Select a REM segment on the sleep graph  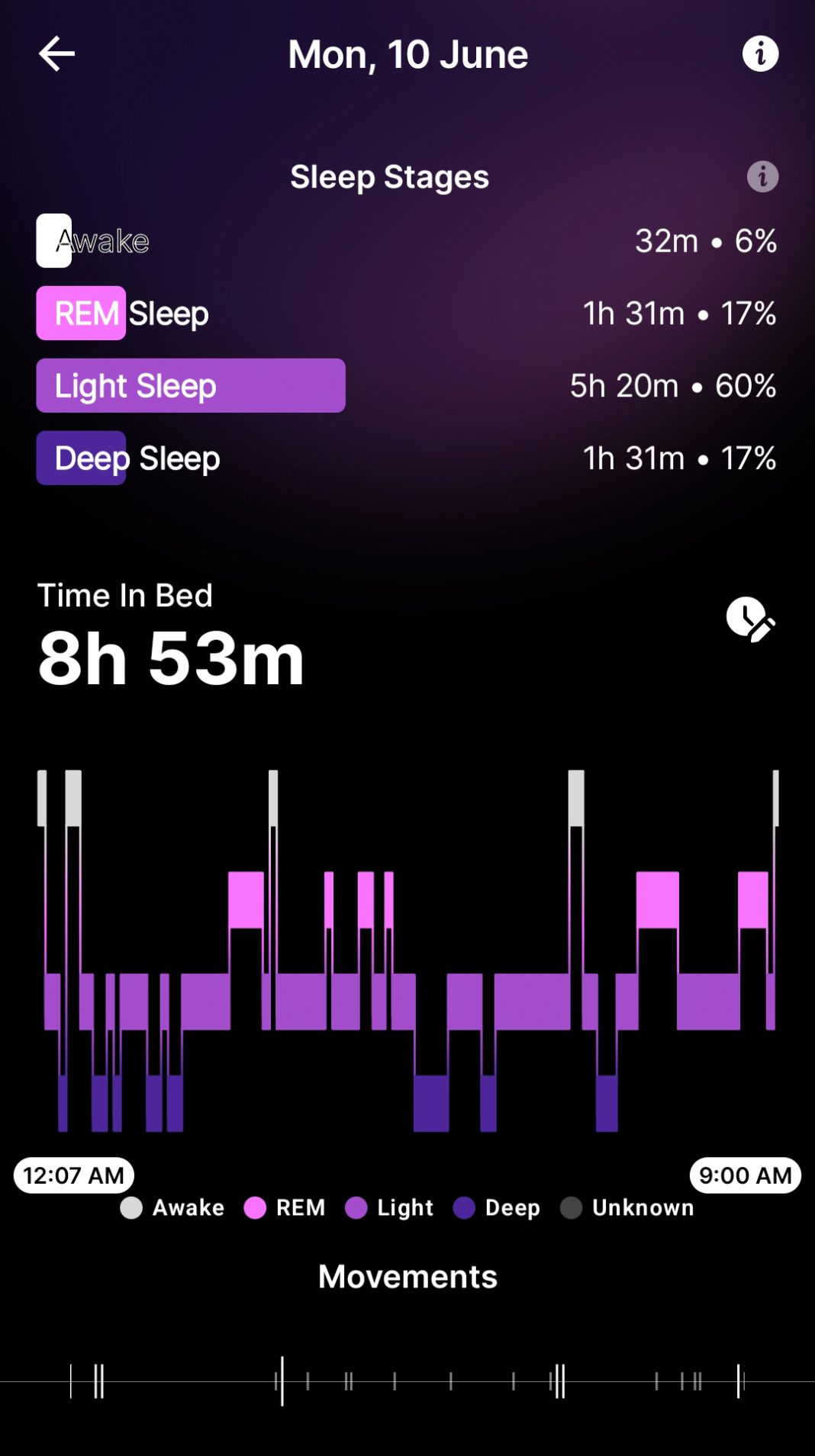(244, 900)
